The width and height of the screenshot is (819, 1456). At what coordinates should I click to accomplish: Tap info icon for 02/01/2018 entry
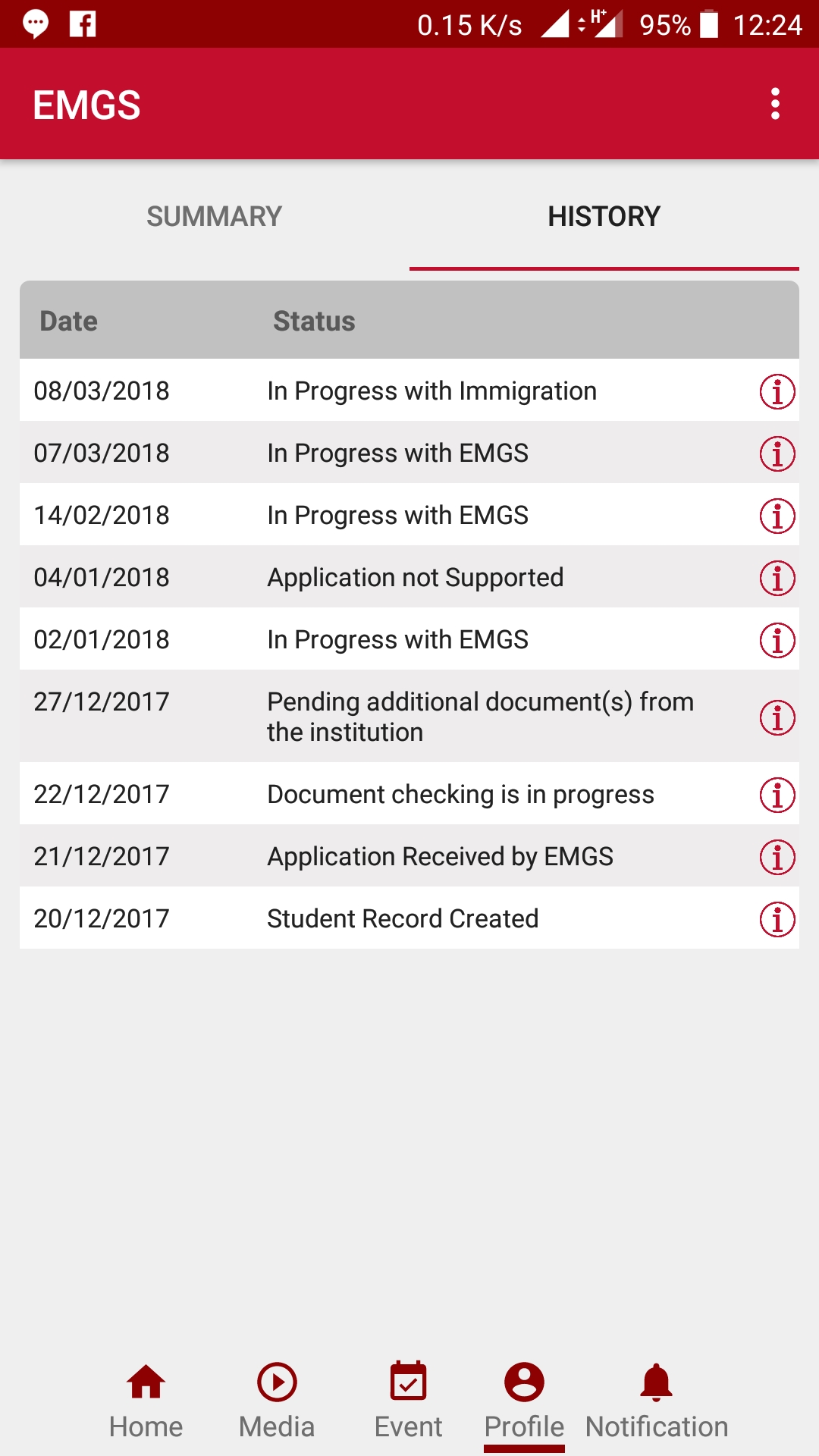777,640
